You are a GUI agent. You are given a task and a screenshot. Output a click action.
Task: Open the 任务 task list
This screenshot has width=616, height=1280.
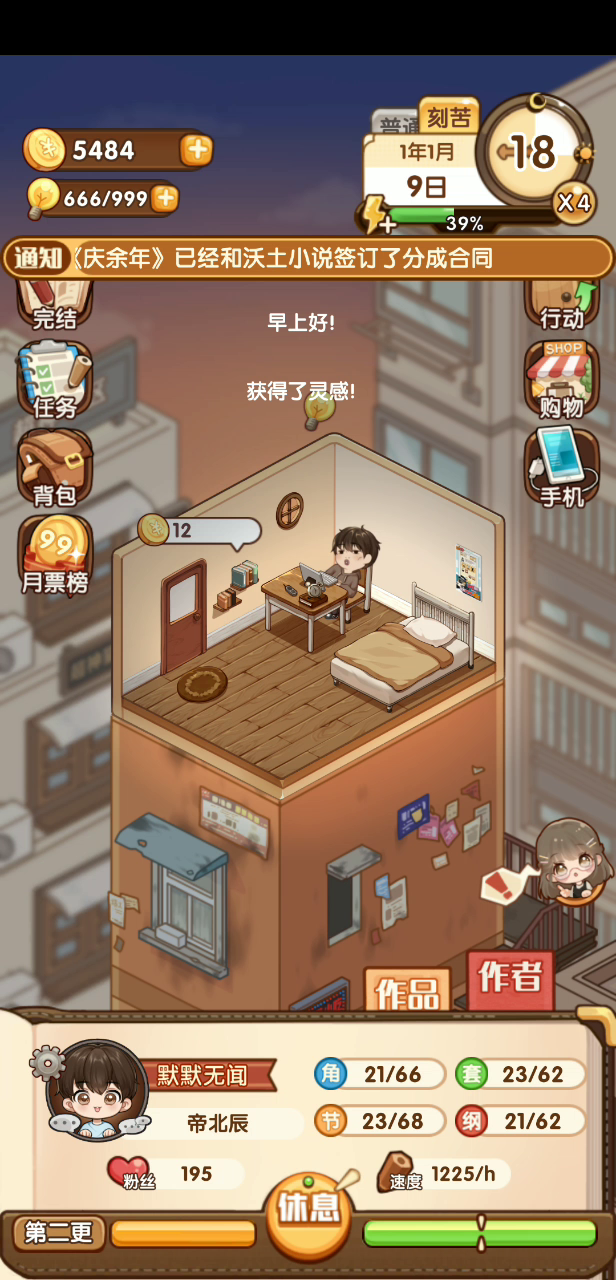(55, 380)
